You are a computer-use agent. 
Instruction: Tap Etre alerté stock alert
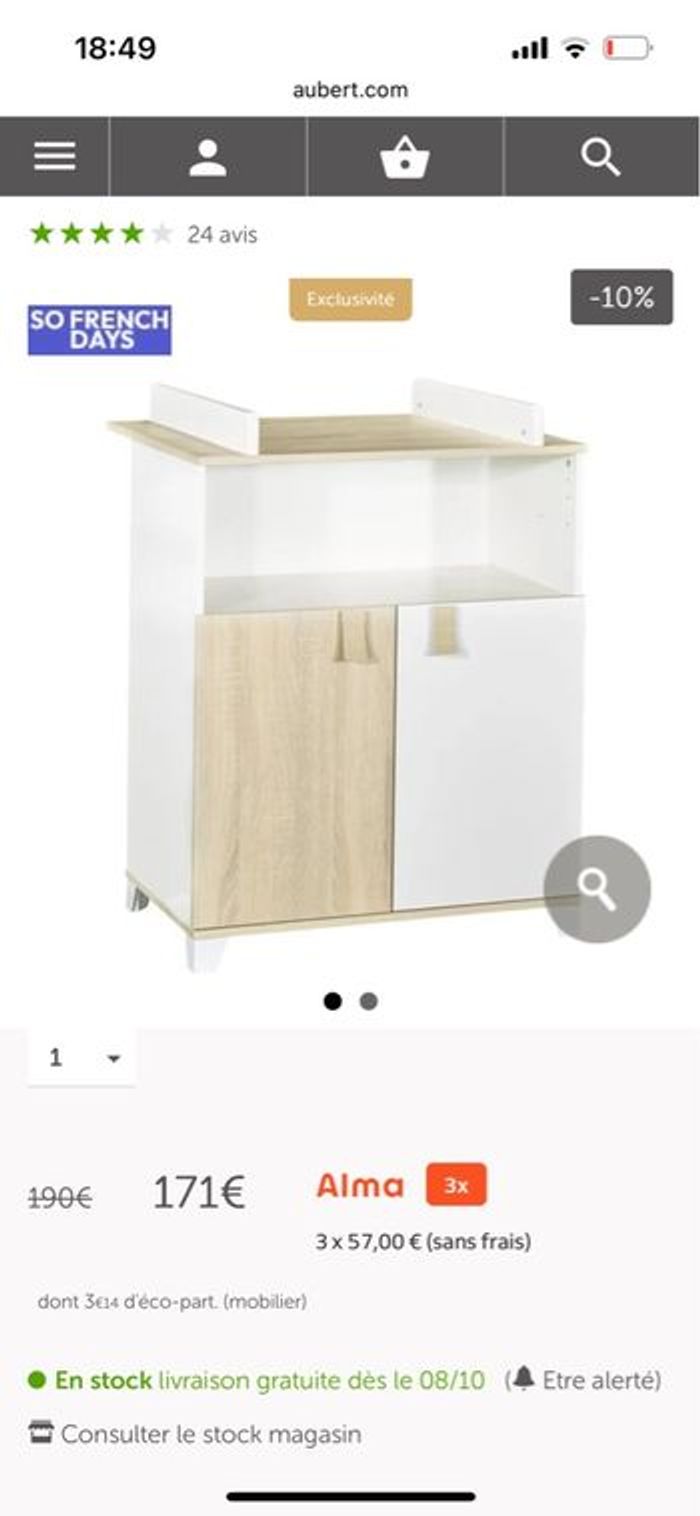589,1381
